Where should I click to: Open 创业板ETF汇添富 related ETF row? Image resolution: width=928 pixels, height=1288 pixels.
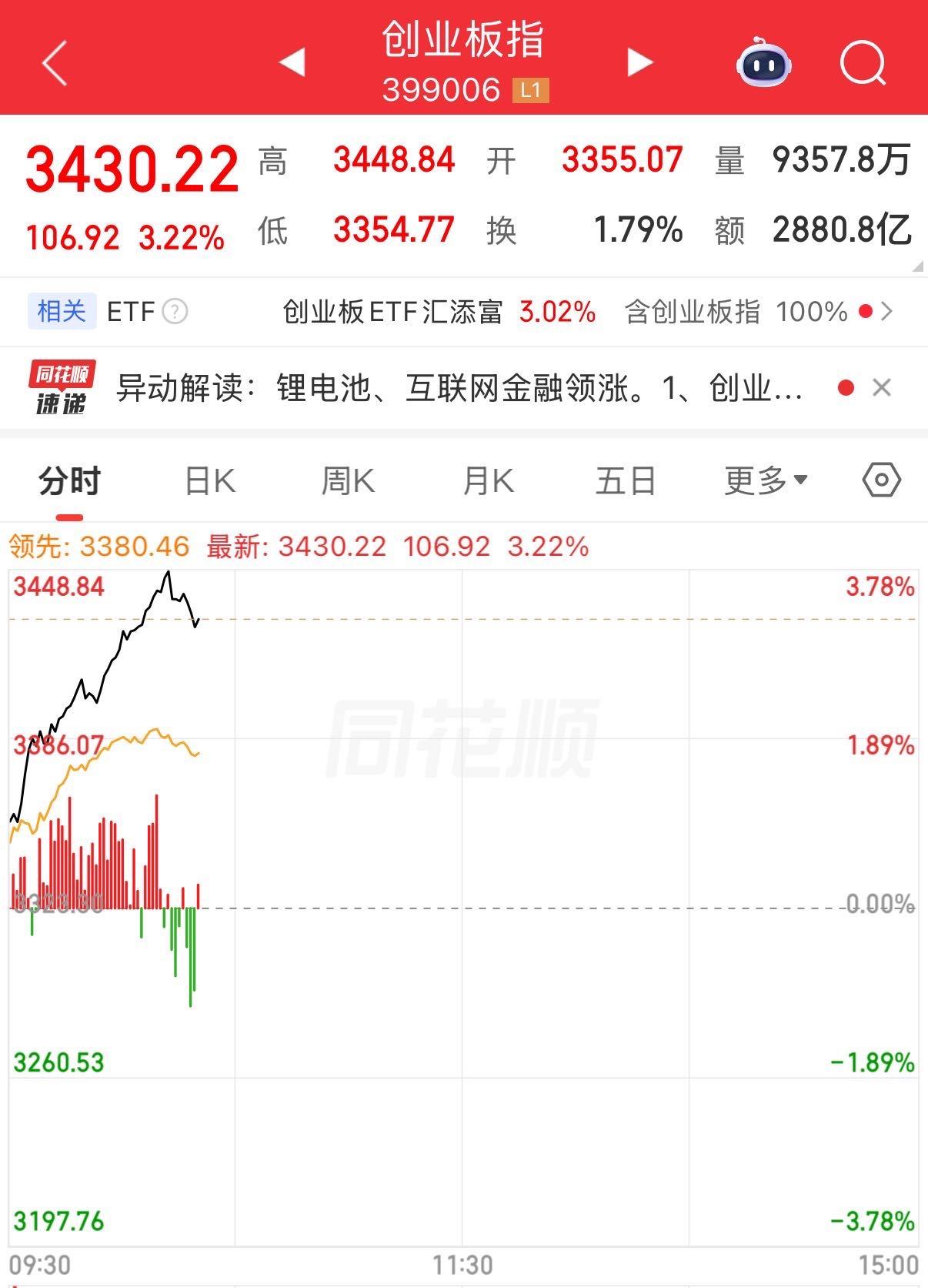[x=439, y=312]
